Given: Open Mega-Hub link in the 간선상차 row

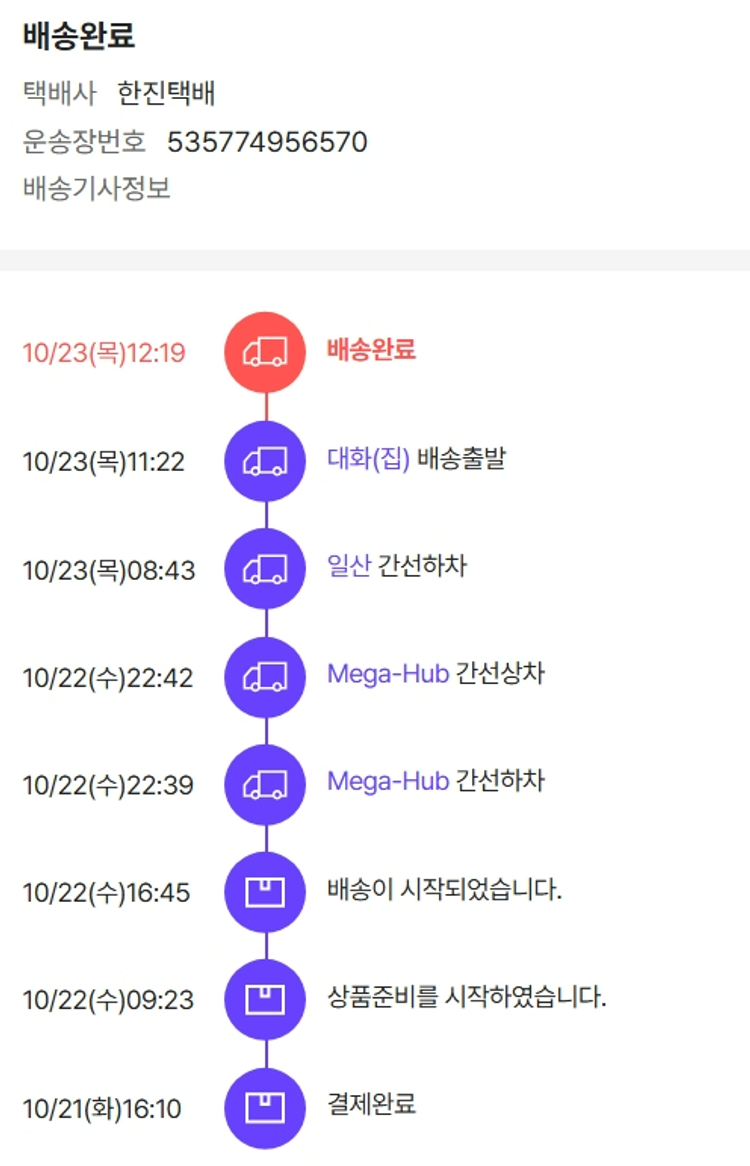Looking at the screenshot, I should click(x=387, y=674).
